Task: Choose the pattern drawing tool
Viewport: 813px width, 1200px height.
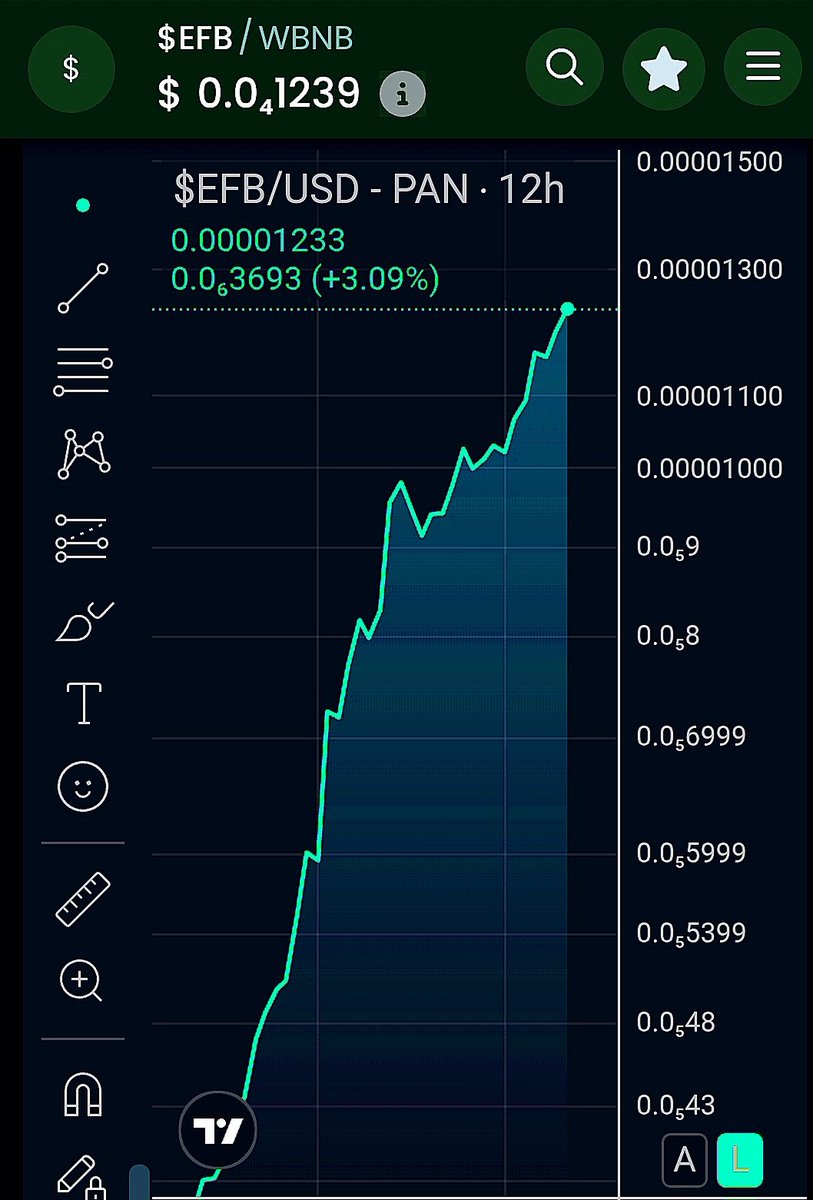Action: tap(83, 454)
